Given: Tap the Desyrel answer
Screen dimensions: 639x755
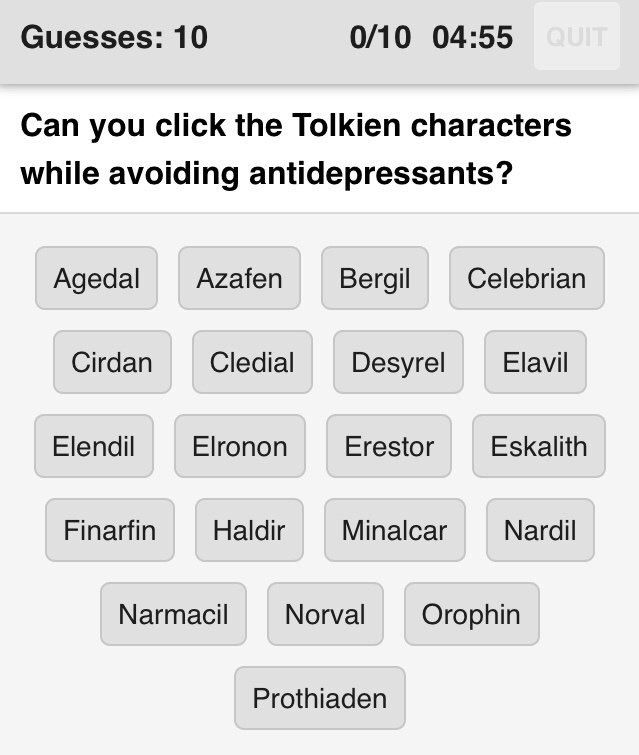Looking at the screenshot, I should 398,362.
